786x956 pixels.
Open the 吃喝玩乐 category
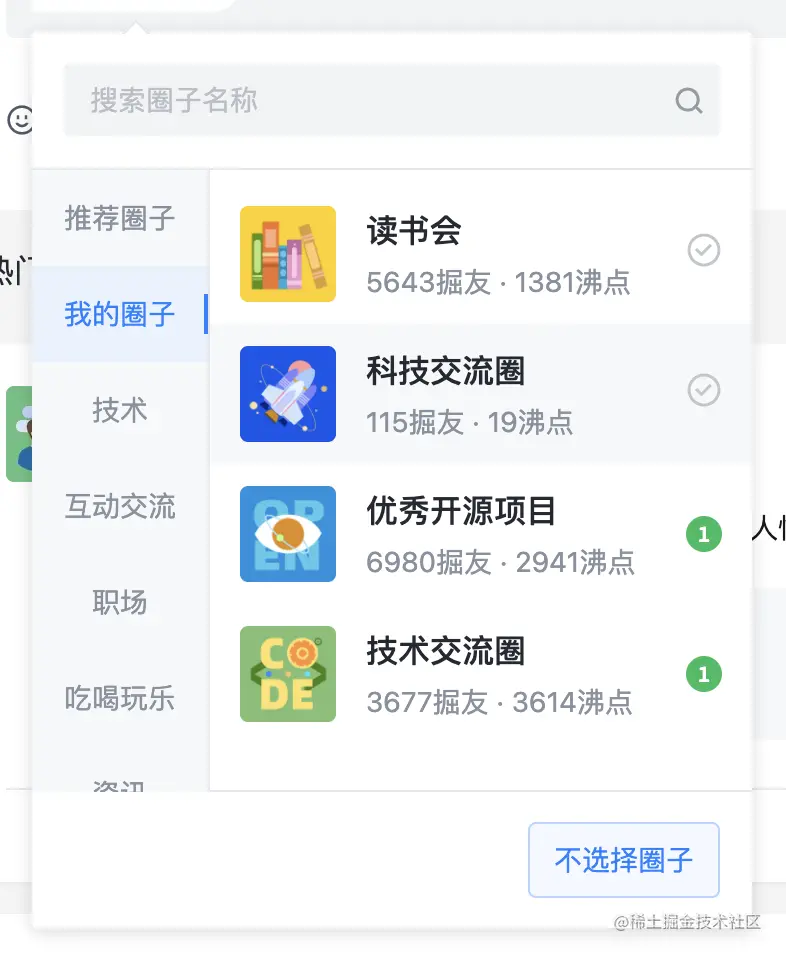click(120, 698)
